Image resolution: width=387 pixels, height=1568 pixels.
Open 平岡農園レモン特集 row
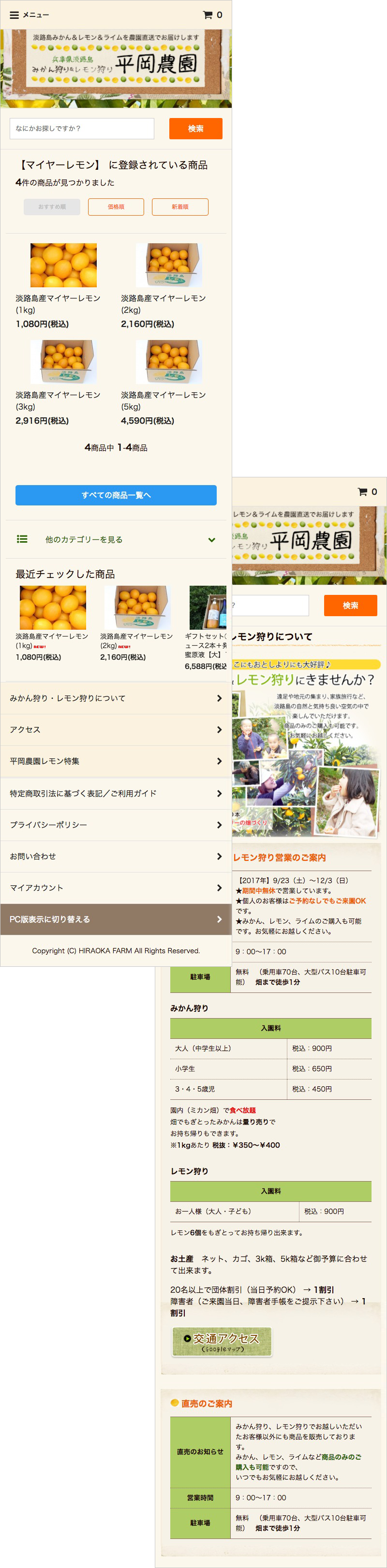tap(116, 761)
